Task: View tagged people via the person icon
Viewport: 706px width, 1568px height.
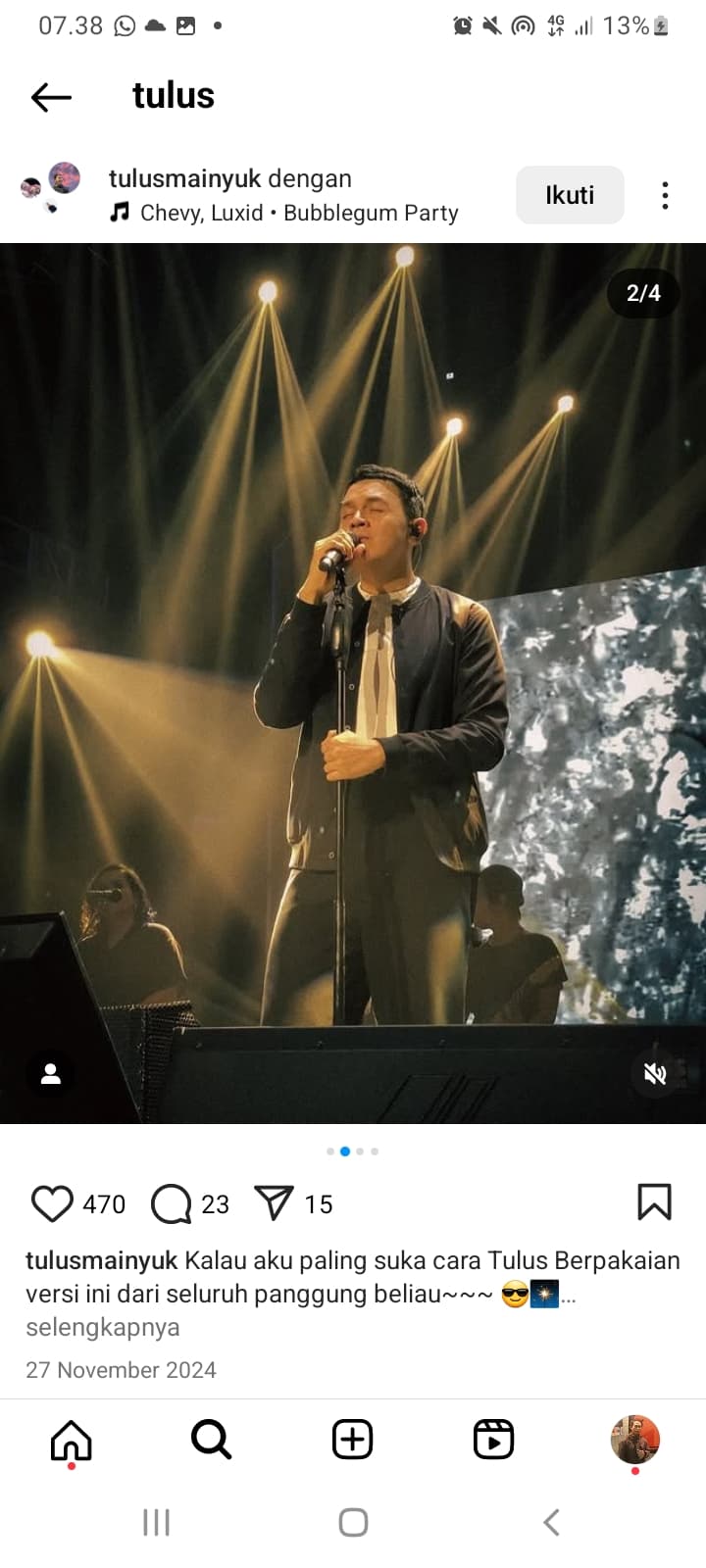Action: click(x=51, y=1074)
